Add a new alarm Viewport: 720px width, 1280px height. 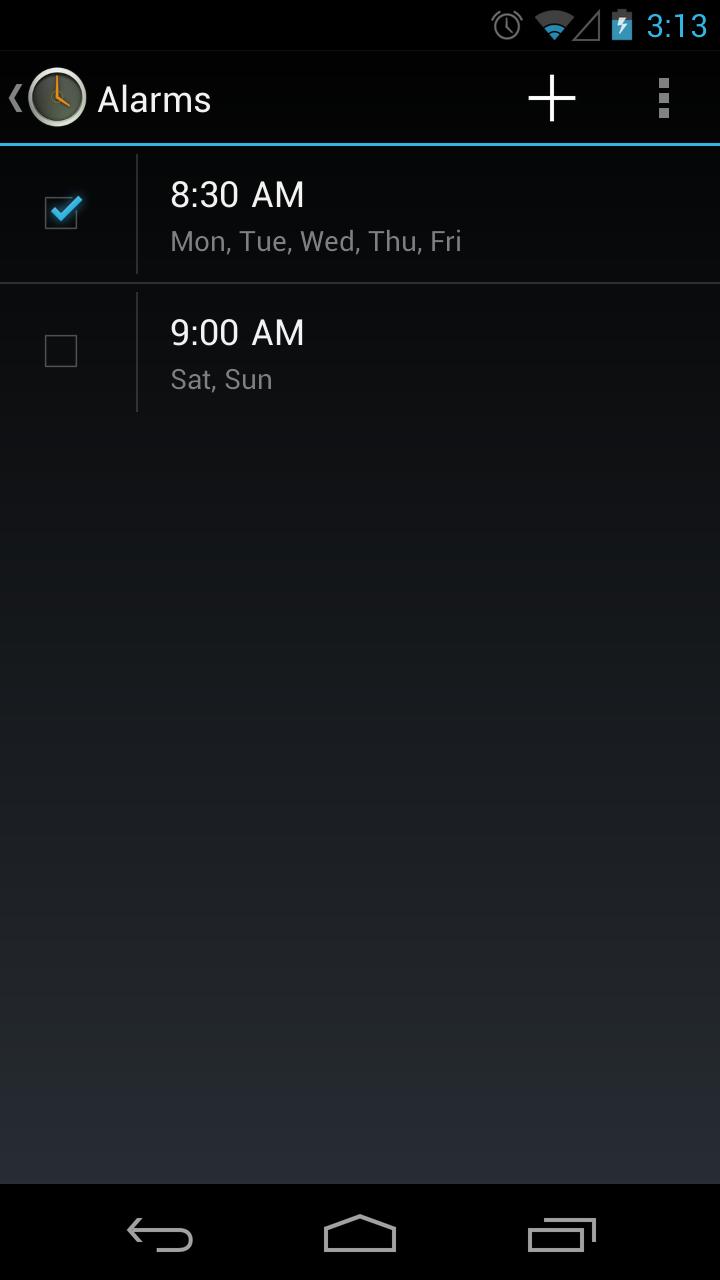pyautogui.click(x=551, y=98)
